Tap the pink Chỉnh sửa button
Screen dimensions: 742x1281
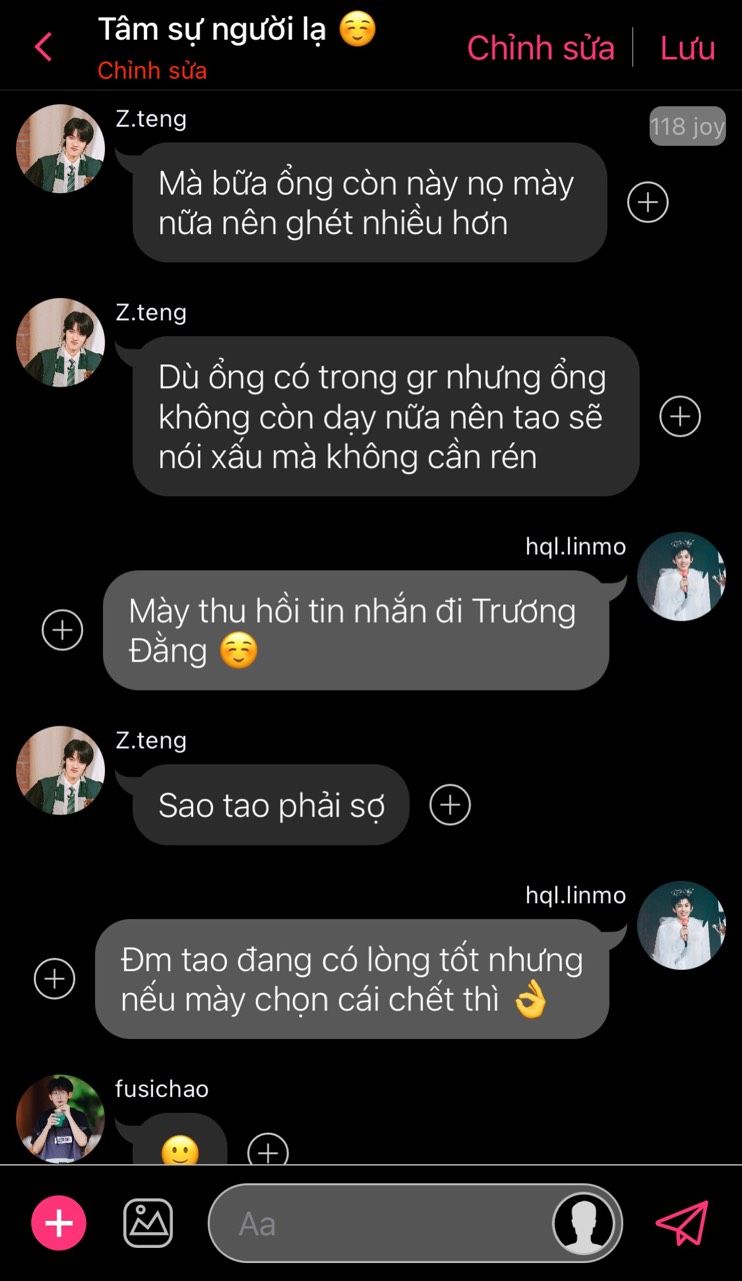[x=540, y=47]
